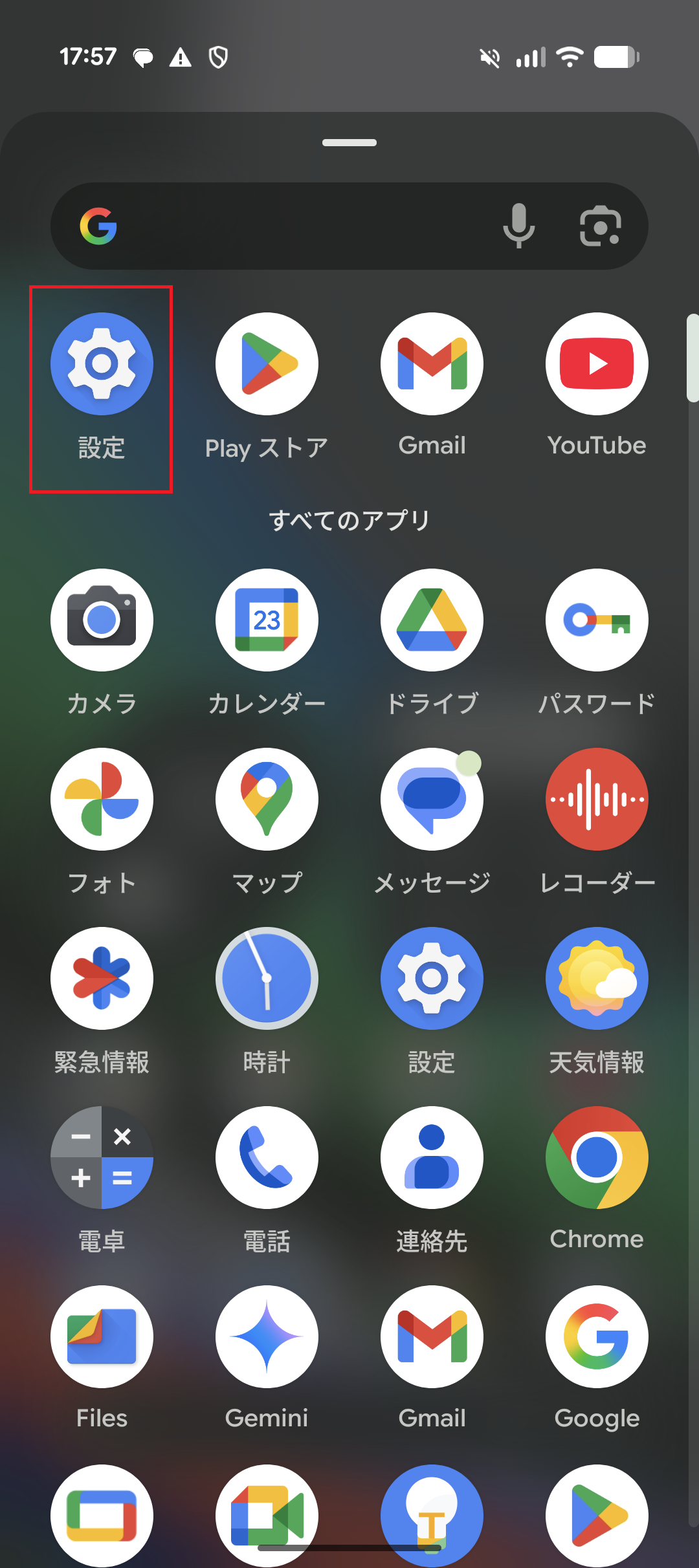Image resolution: width=699 pixels, height=1568 pixels.
Task: Launch the Play ストア app
Action: click(266, 363)
